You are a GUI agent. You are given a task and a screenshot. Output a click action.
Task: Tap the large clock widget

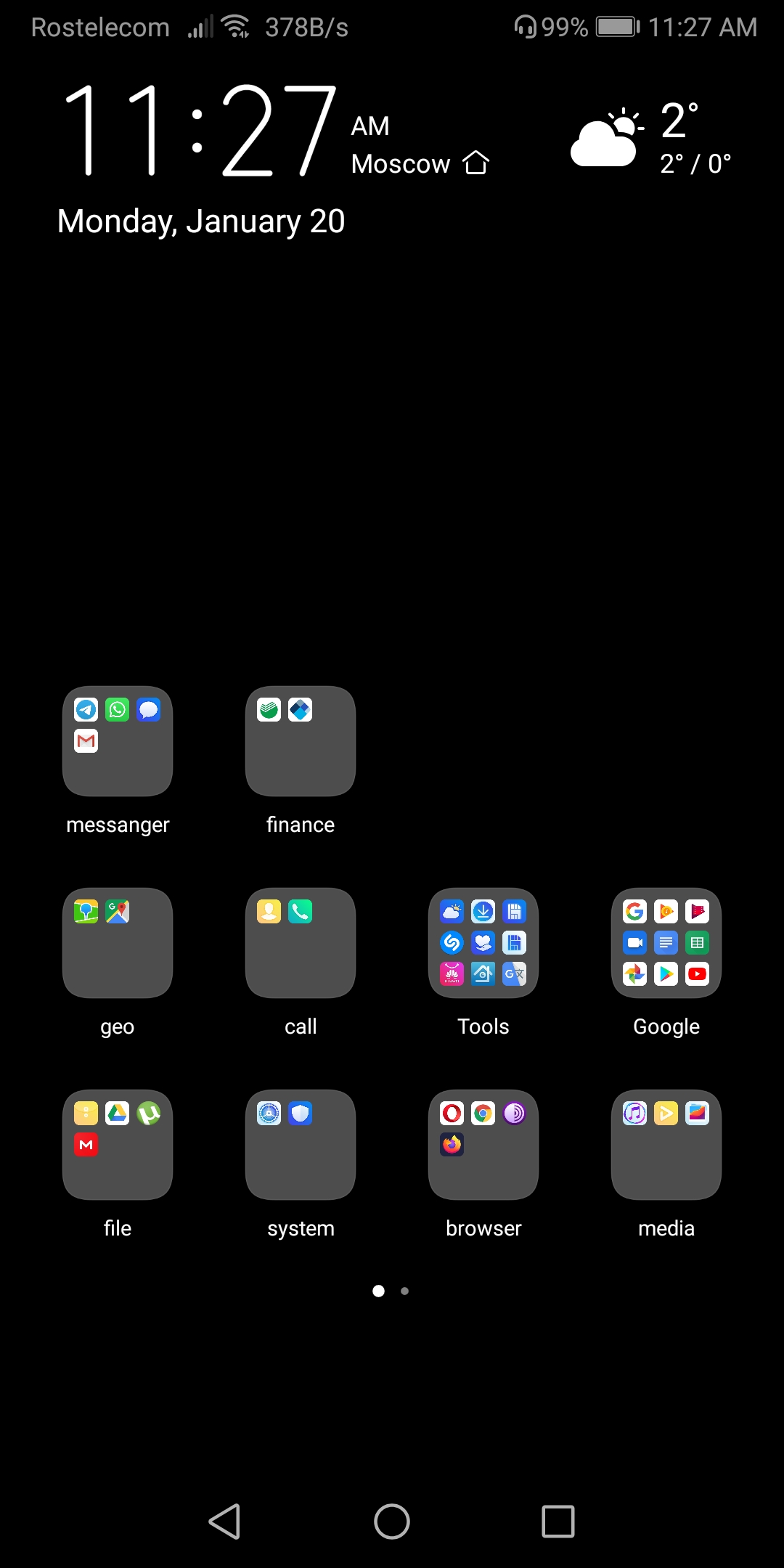click(x=200, y=131)
